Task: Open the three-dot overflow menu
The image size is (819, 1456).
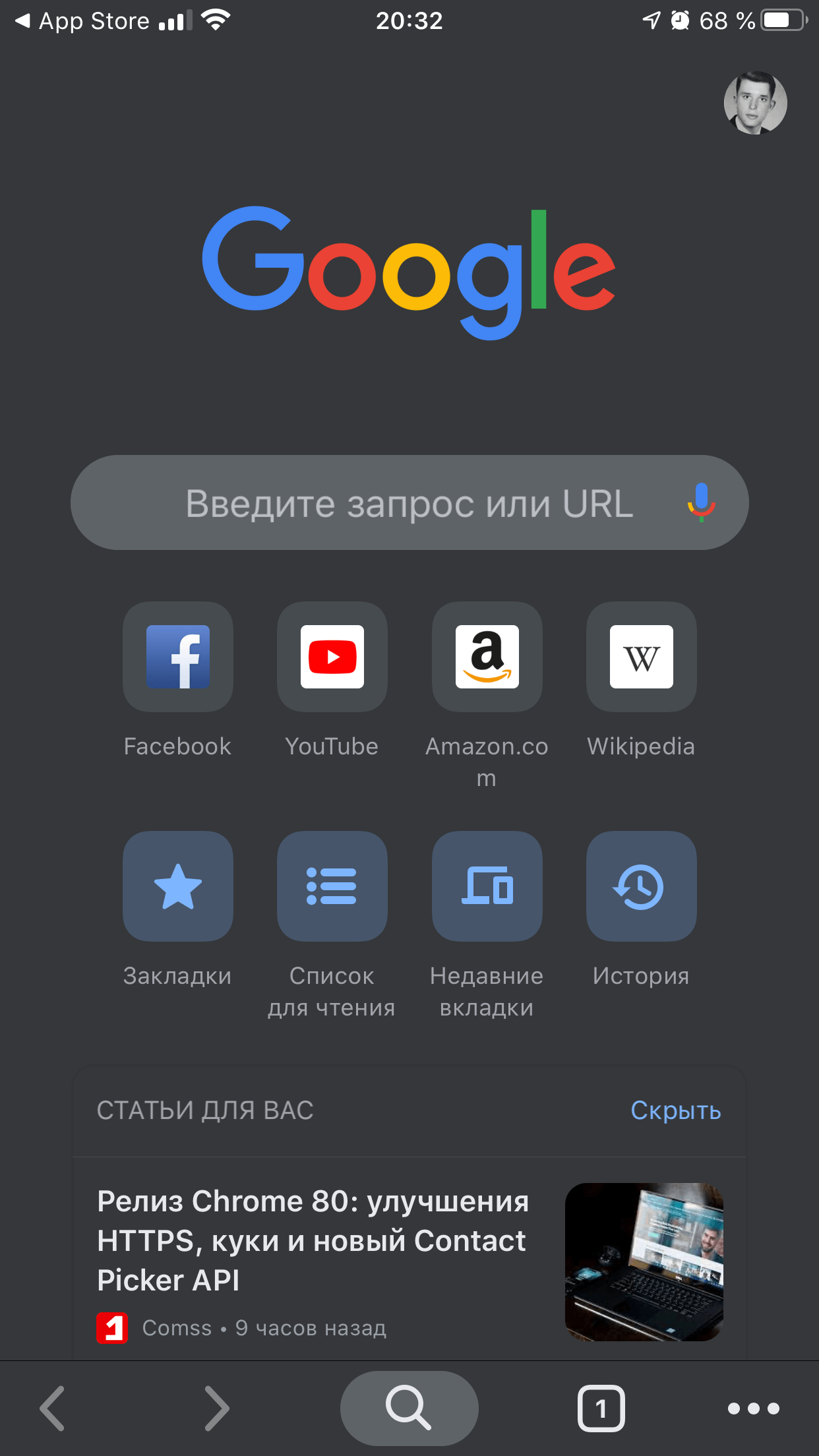Action: pyautogui.click(x=753, y=1409)
